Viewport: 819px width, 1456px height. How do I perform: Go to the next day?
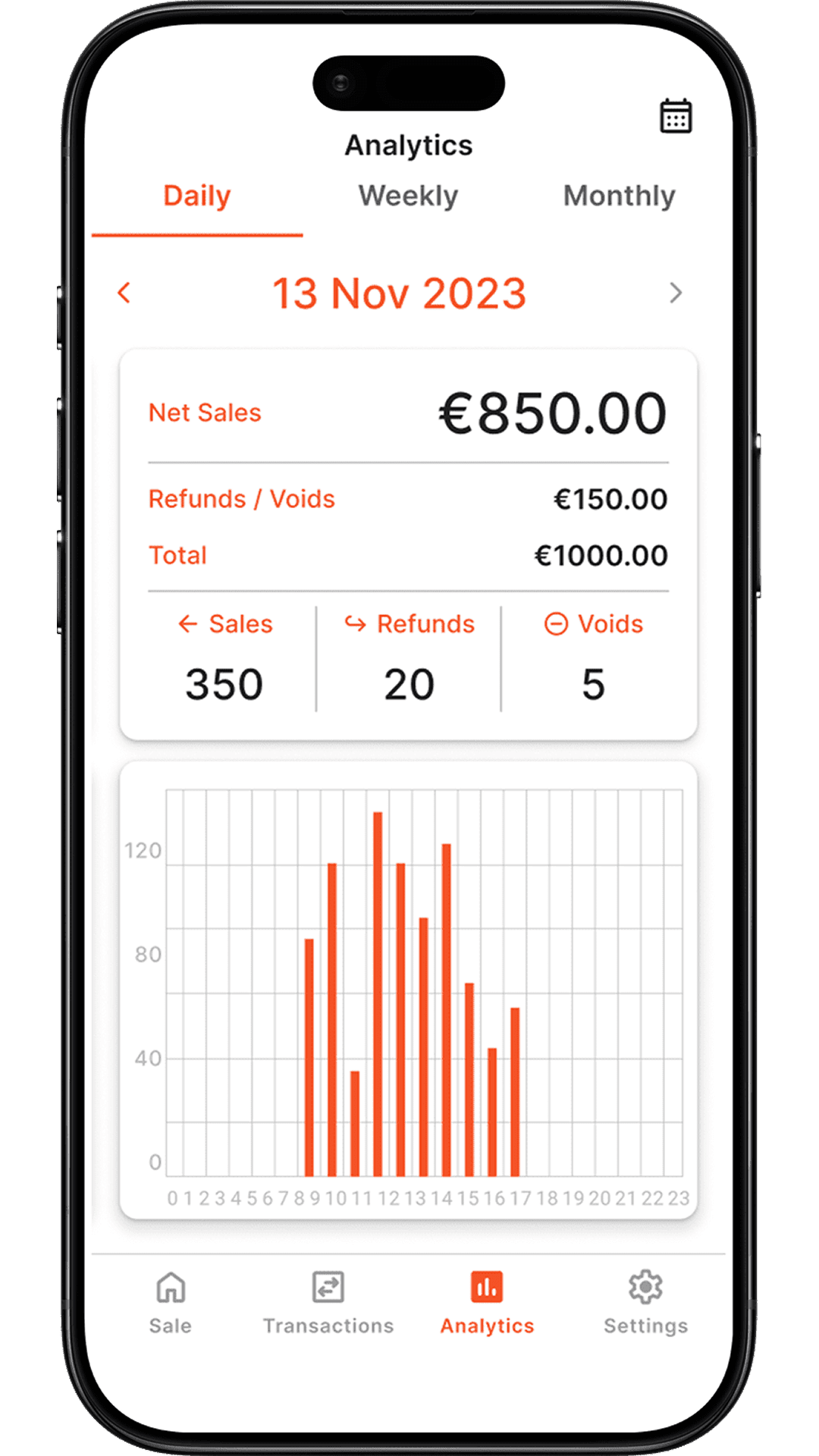click(x=676, y=293)
